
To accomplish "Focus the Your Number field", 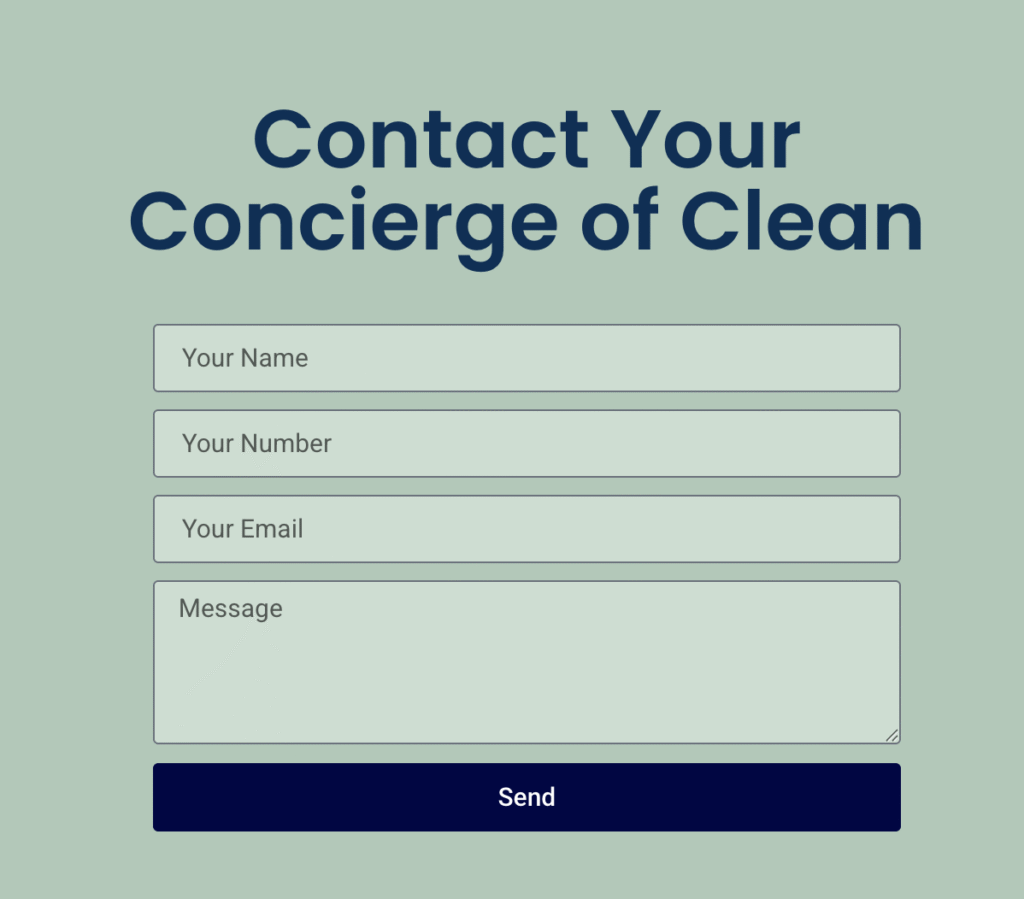I will point(526,443).
